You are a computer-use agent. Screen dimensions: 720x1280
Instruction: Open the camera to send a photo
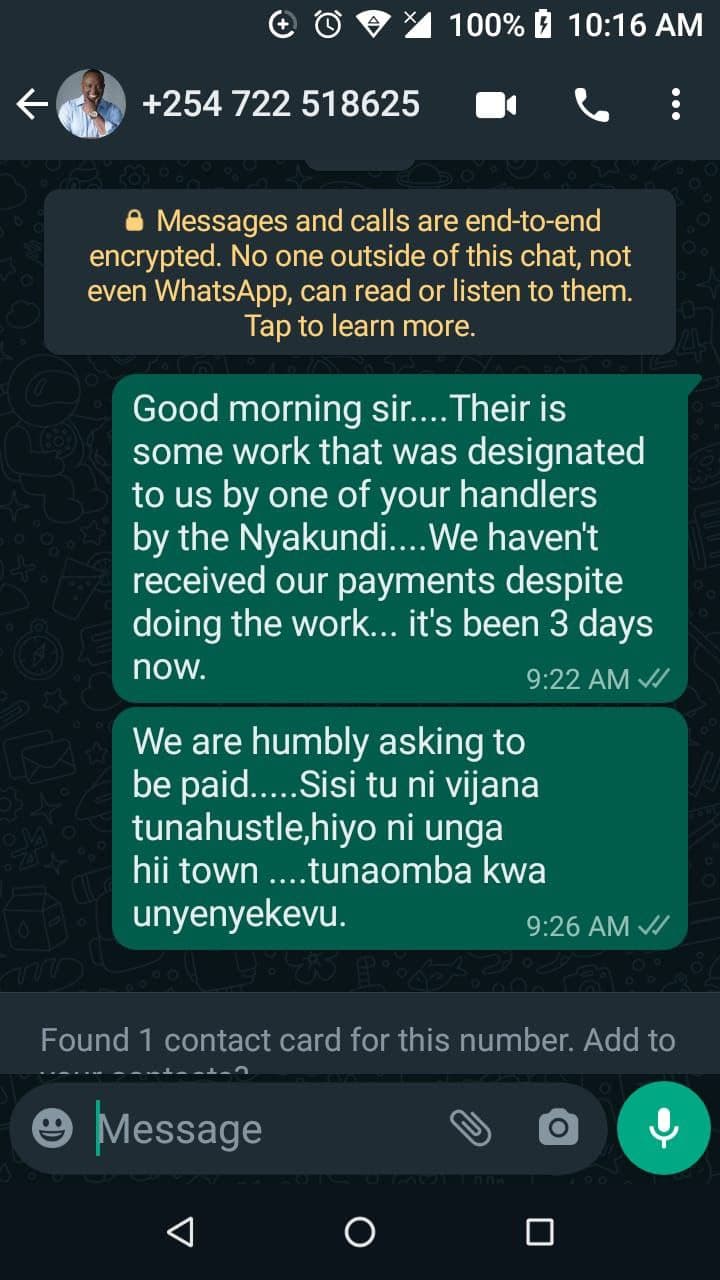(558, 1129)
